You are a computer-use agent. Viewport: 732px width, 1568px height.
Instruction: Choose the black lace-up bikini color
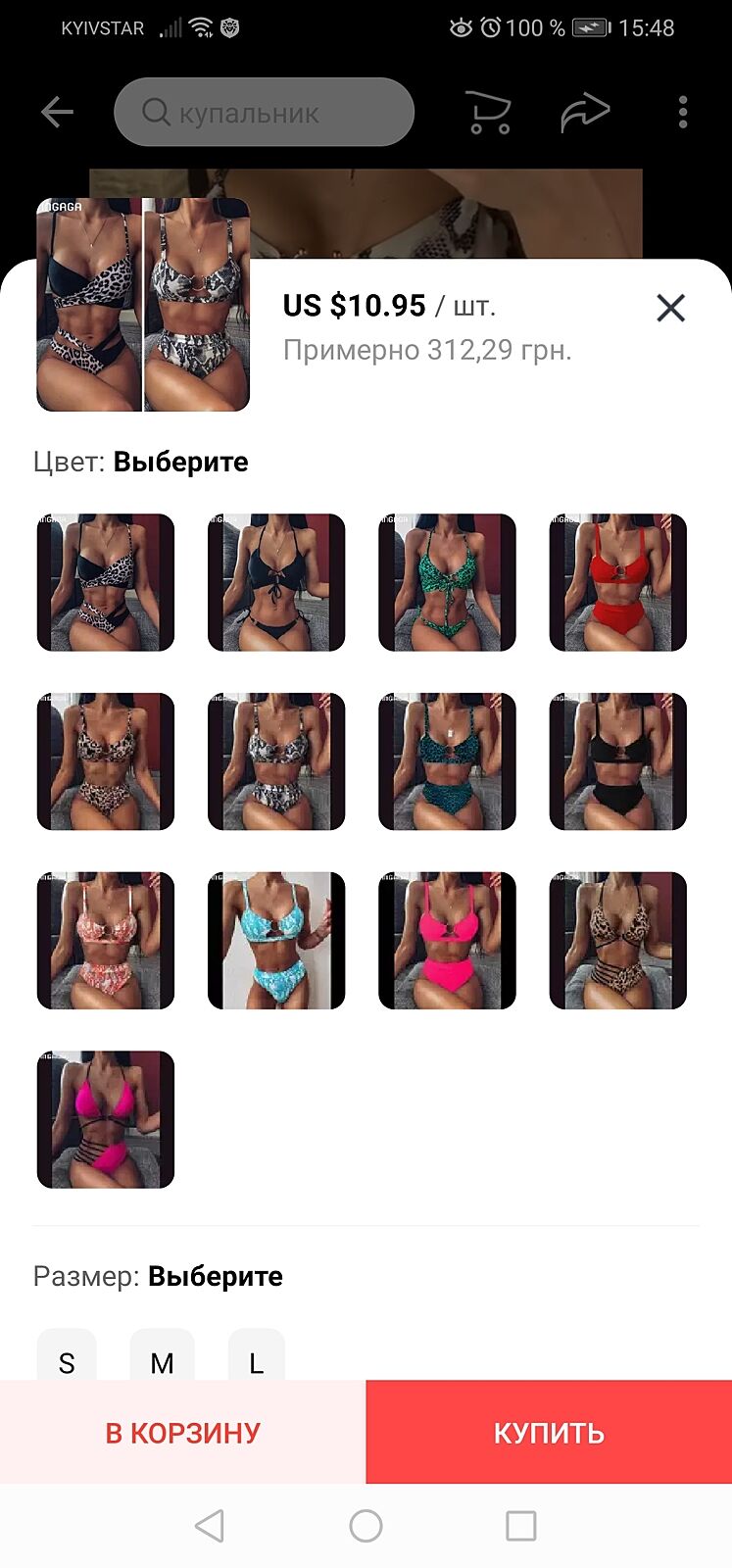(276, 582)
